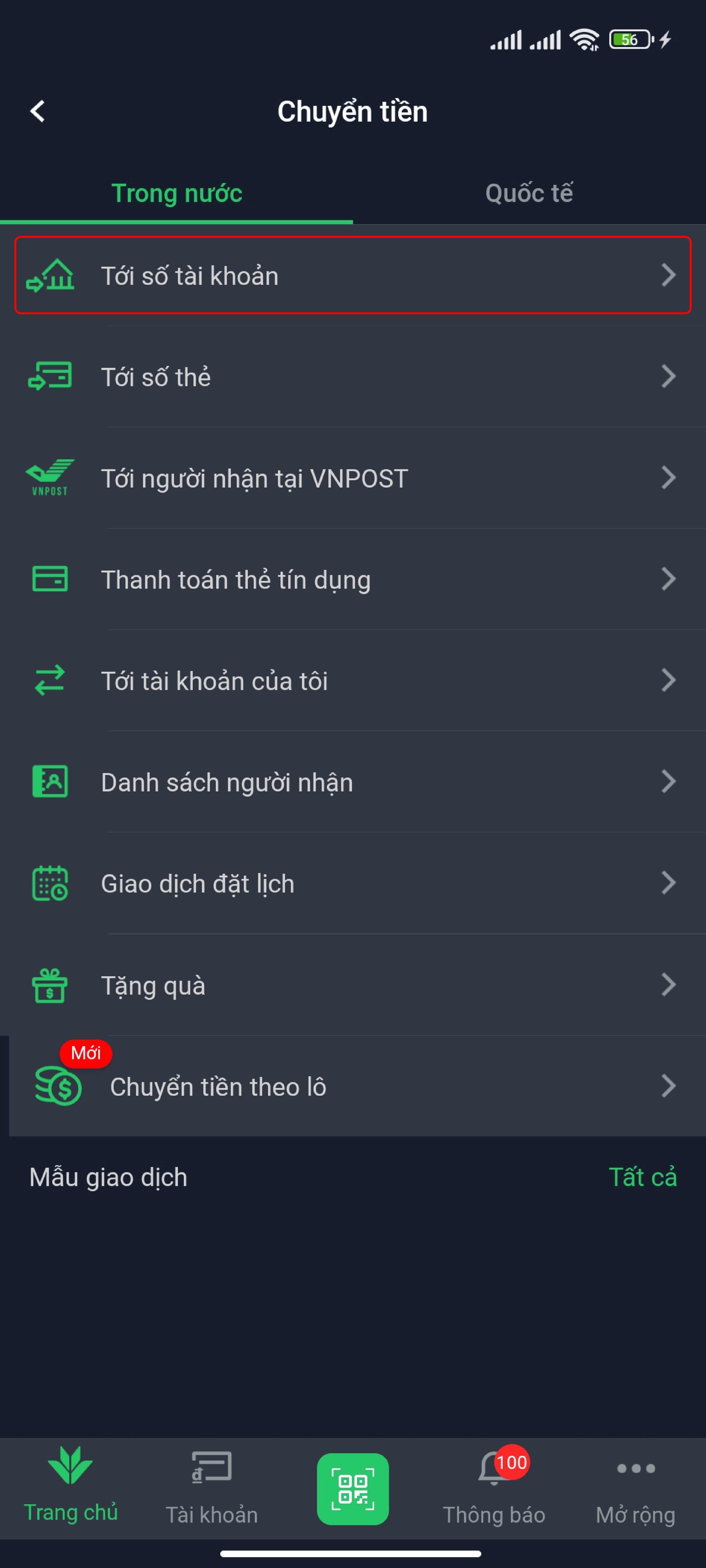Go back using the top-left arrow

[38, 111]
